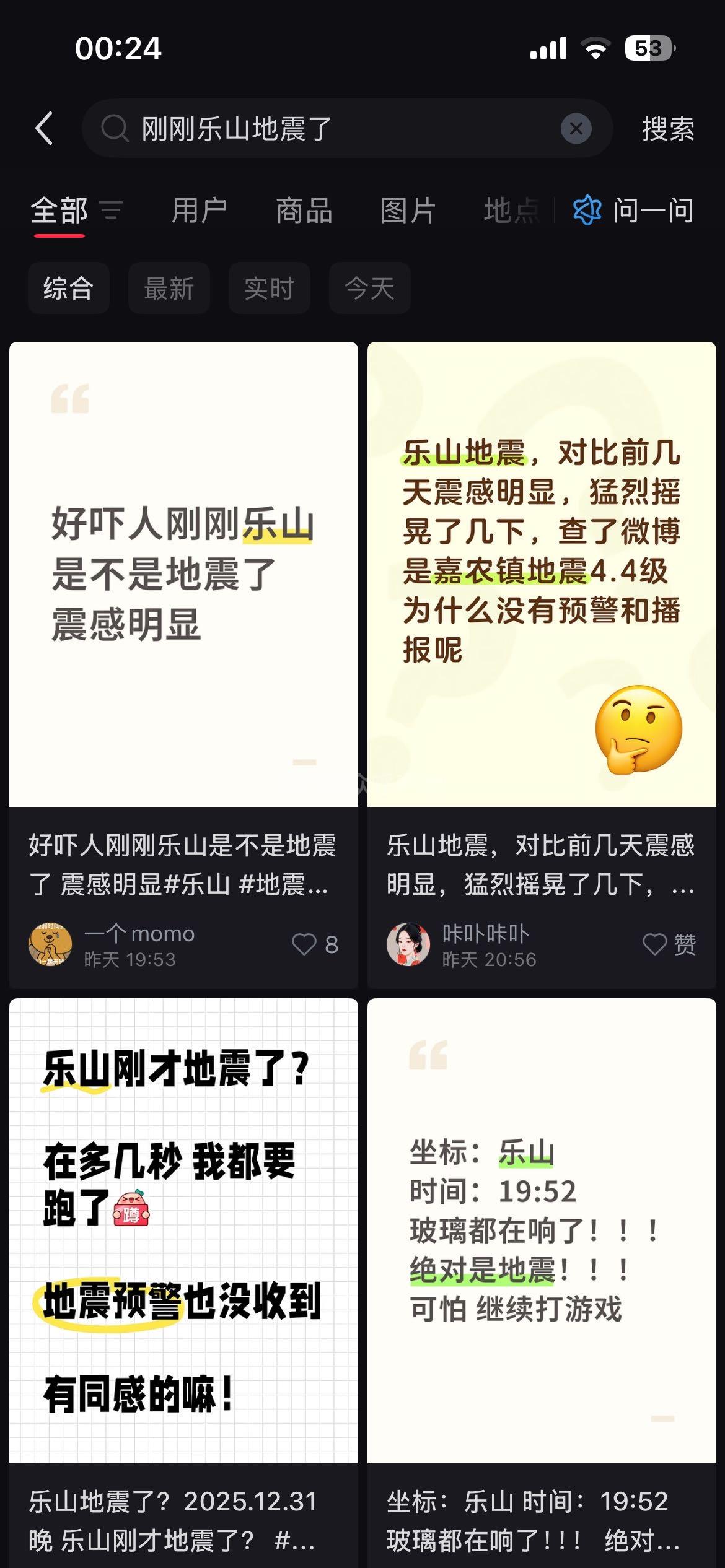Screen dimensions: 725x1568
Task: Clear the search query text
Action: pyautogui.click(x=576, y=129)
